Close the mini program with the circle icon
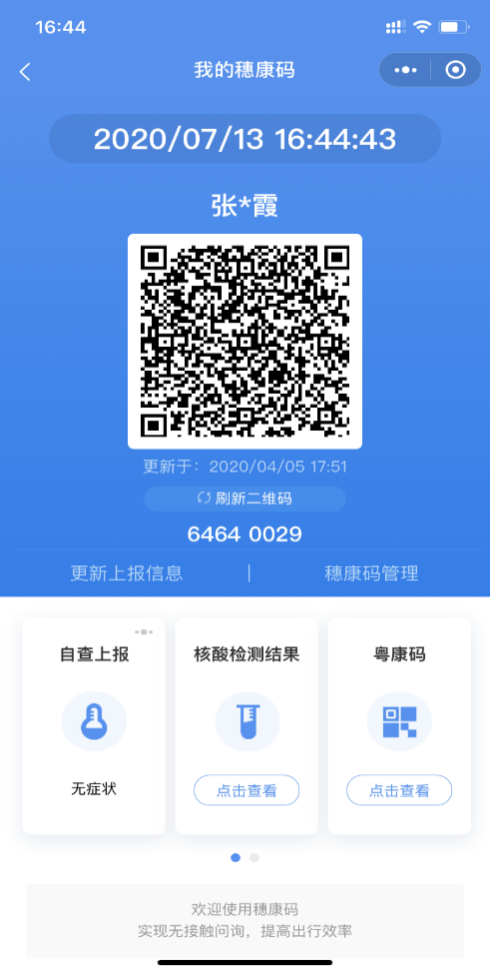Screen dimensions: 490x974 click(x=456, y=70)
